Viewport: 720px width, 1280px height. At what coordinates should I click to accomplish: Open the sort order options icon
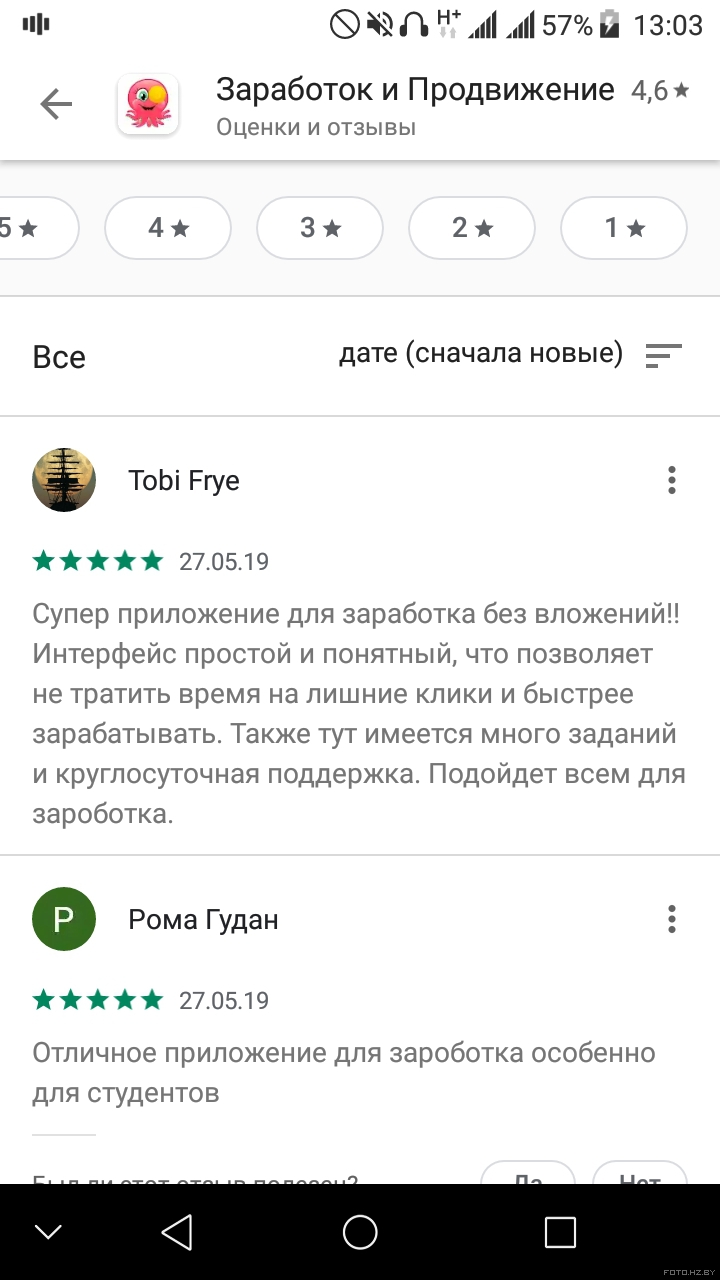[664, 355]
